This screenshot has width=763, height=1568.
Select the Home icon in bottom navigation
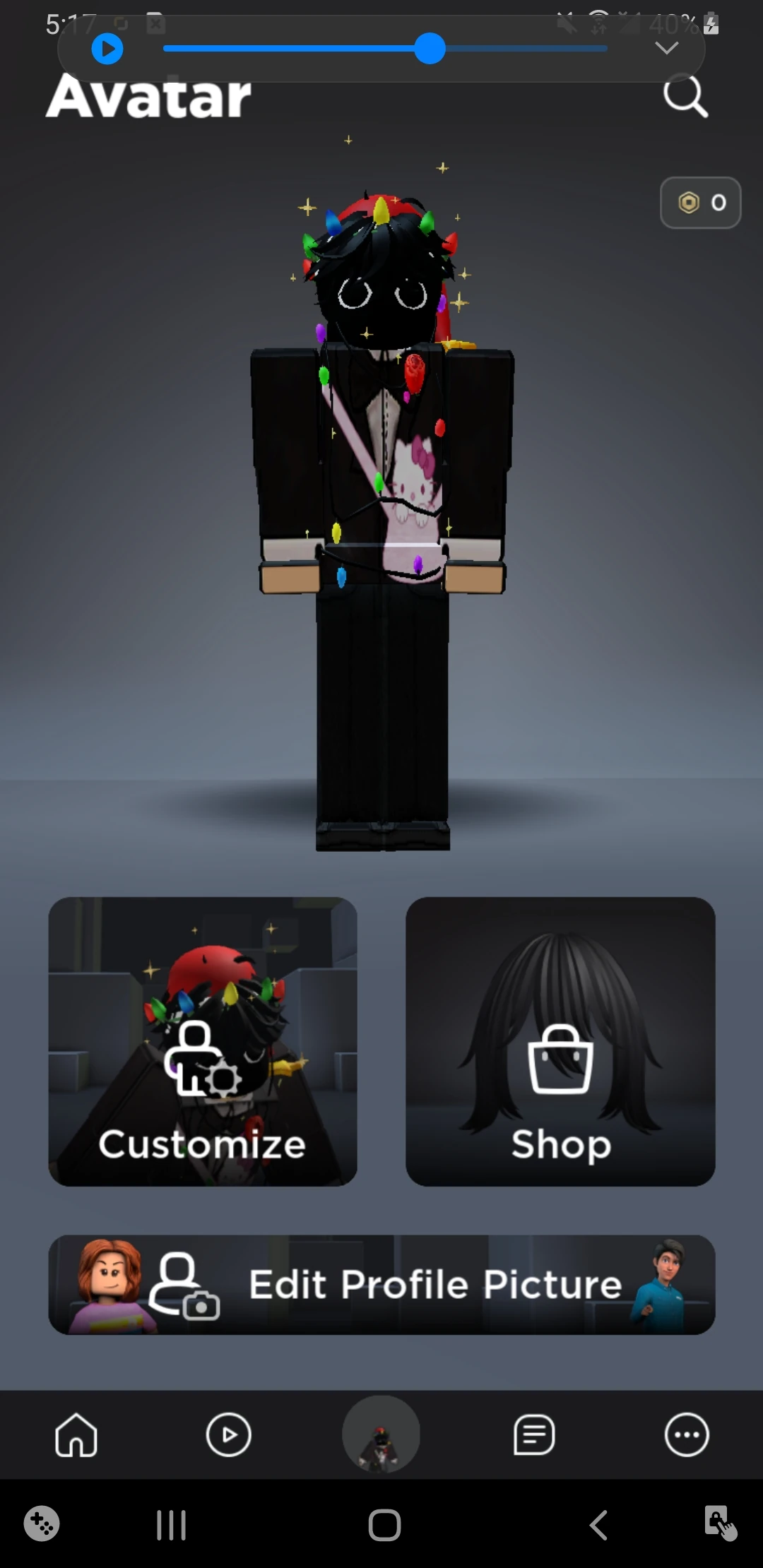76,1434
